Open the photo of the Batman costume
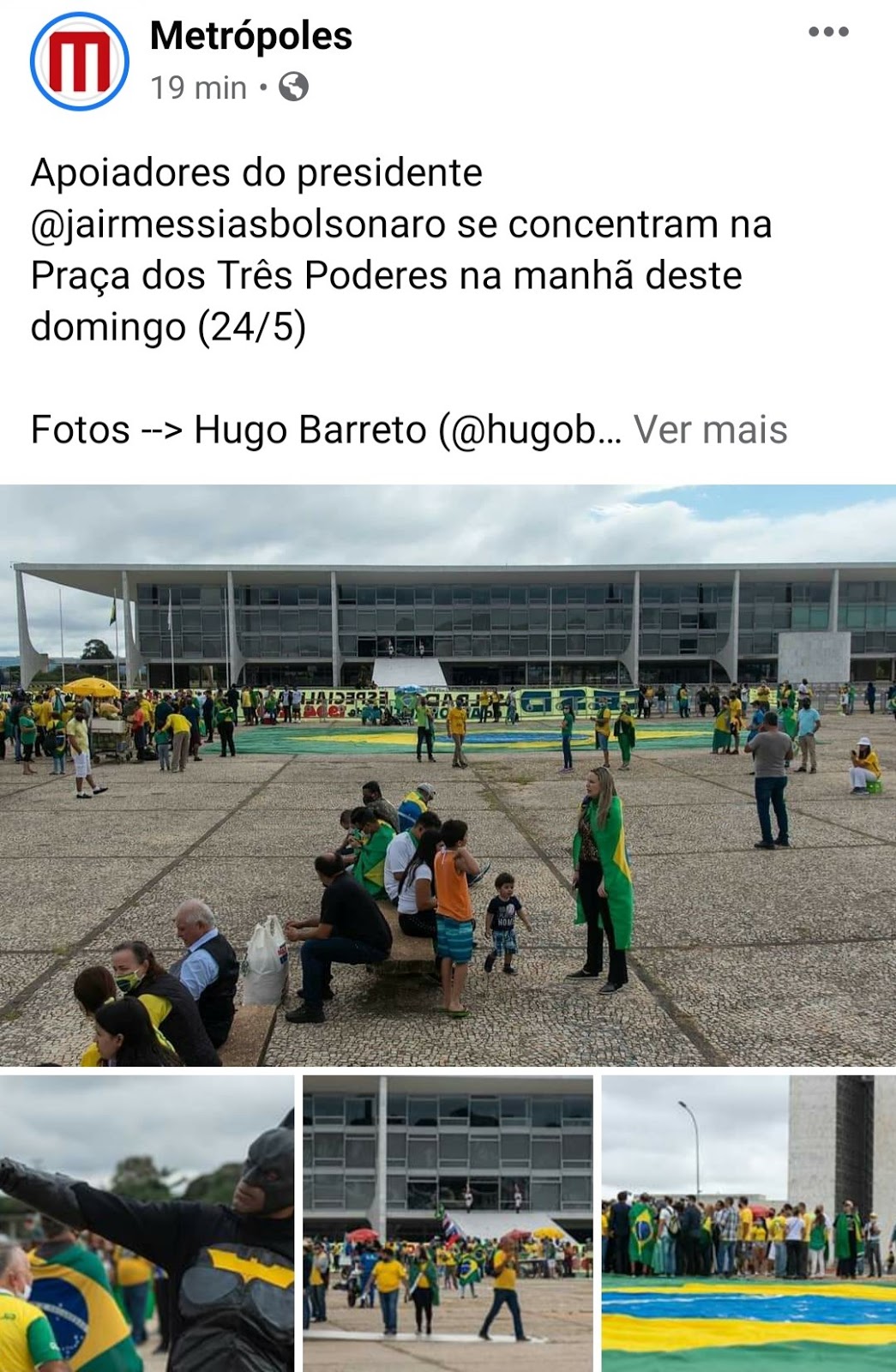896x1372 pixels. [x=147, y=1224]
